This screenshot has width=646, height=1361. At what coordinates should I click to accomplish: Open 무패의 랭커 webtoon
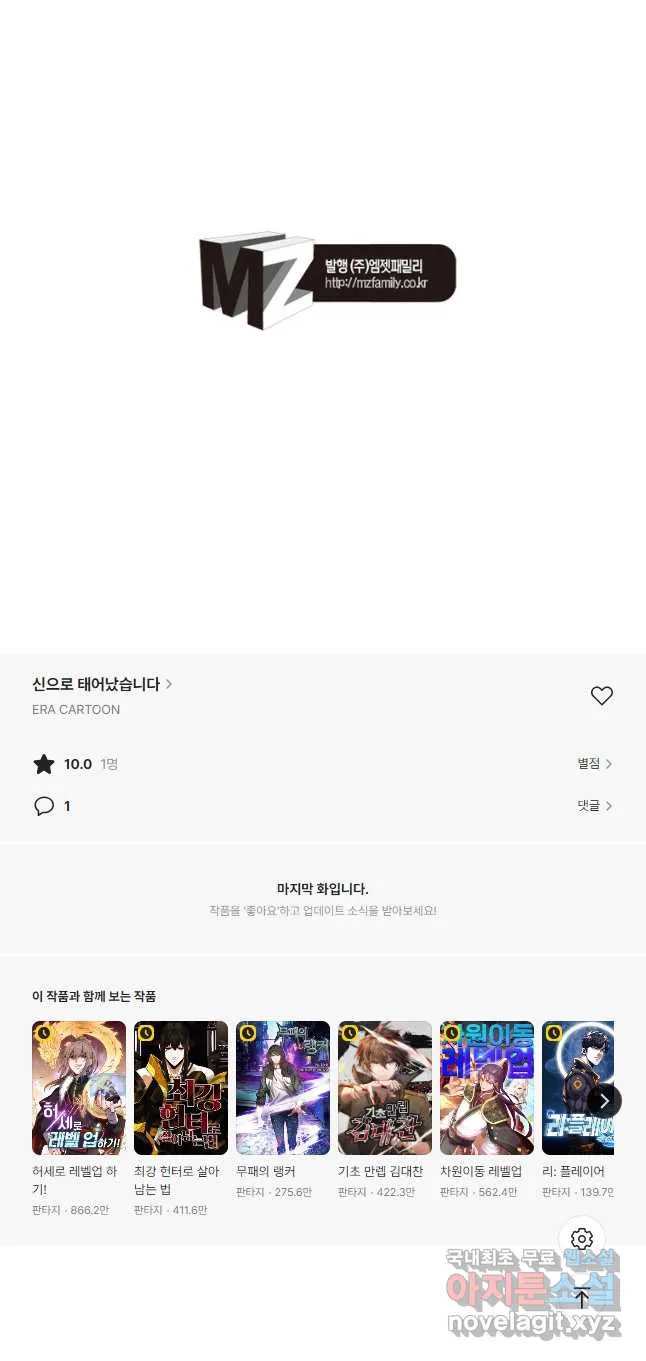tap(283, 1088)
